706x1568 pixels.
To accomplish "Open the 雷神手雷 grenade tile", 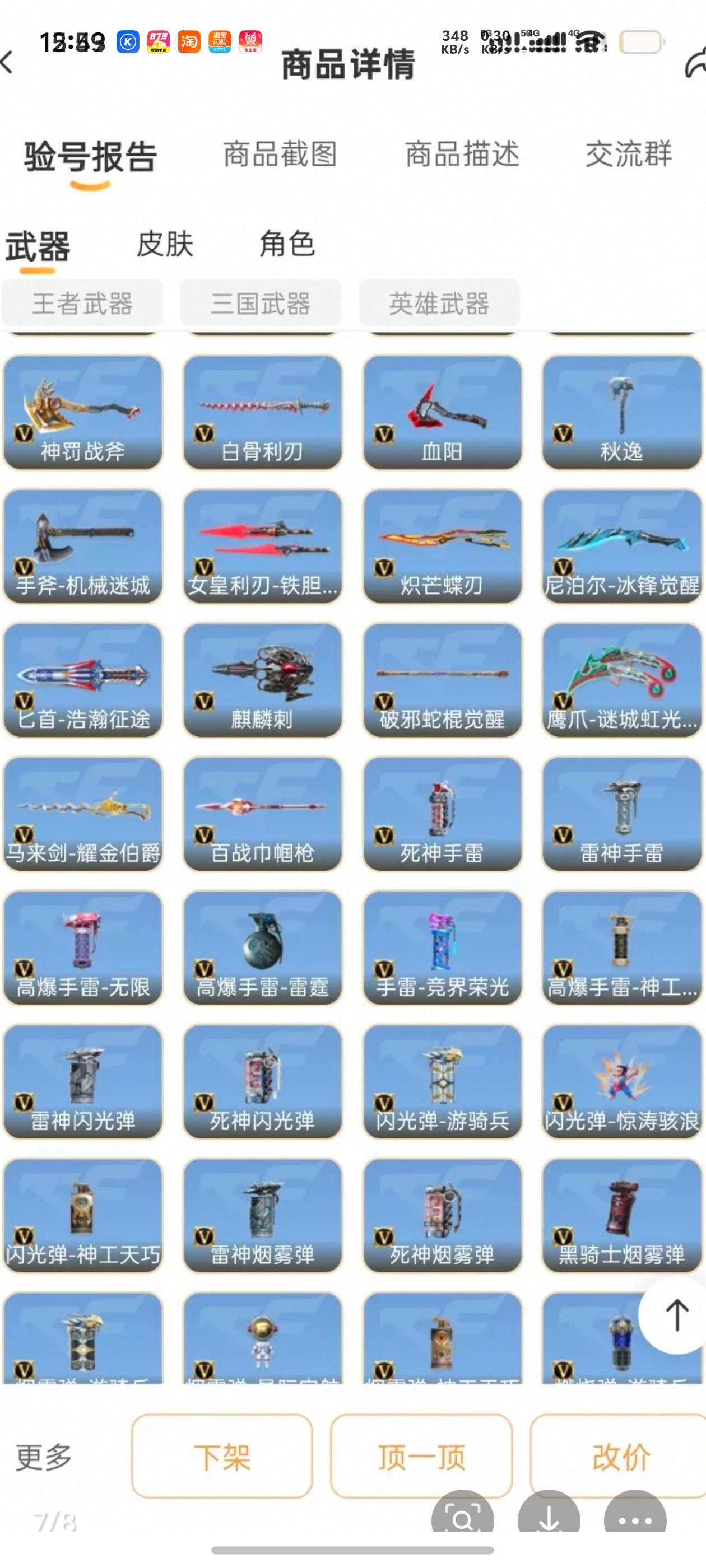I will coord(622,814).
